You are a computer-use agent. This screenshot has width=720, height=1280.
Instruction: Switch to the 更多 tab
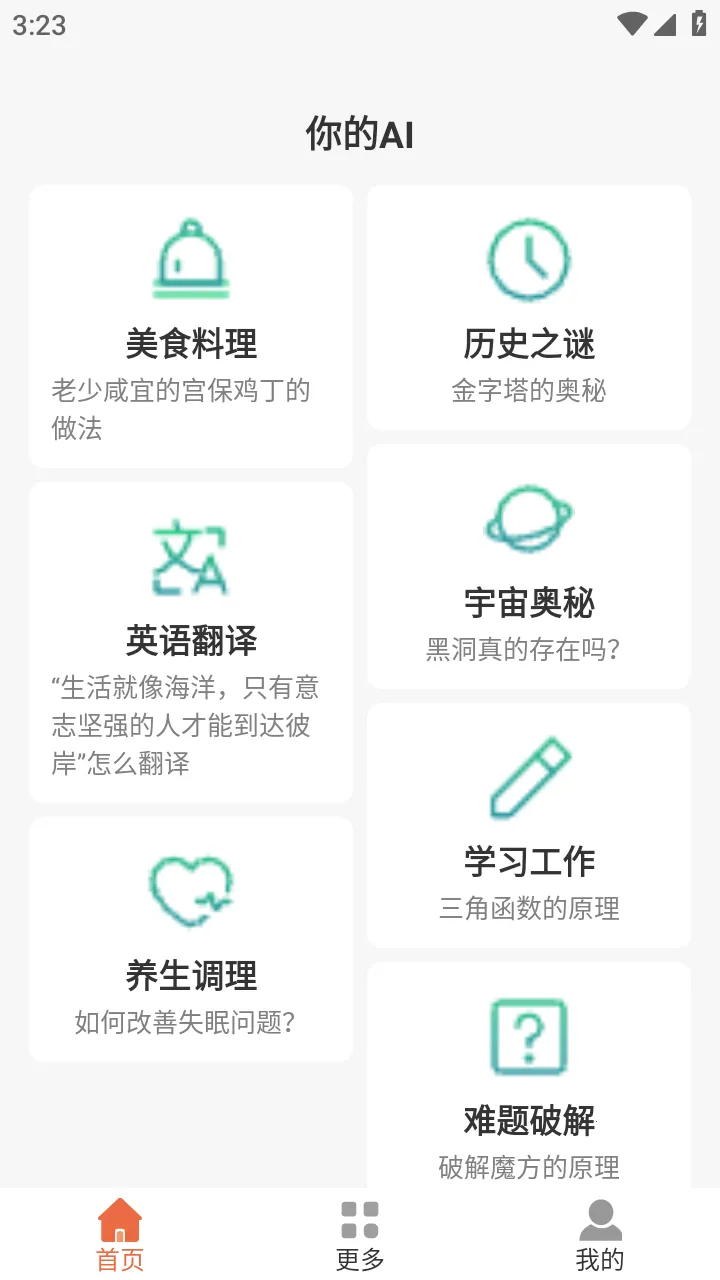(x=359, y=1232)
